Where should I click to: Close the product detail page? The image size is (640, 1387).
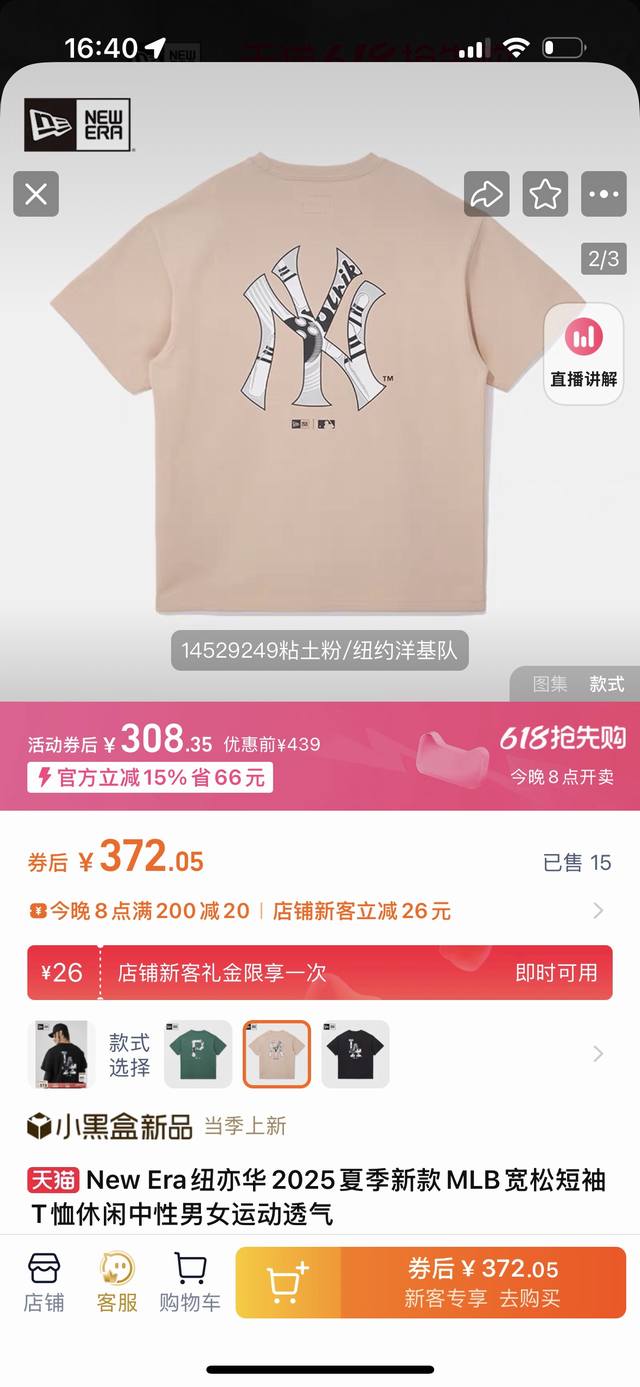36,194
